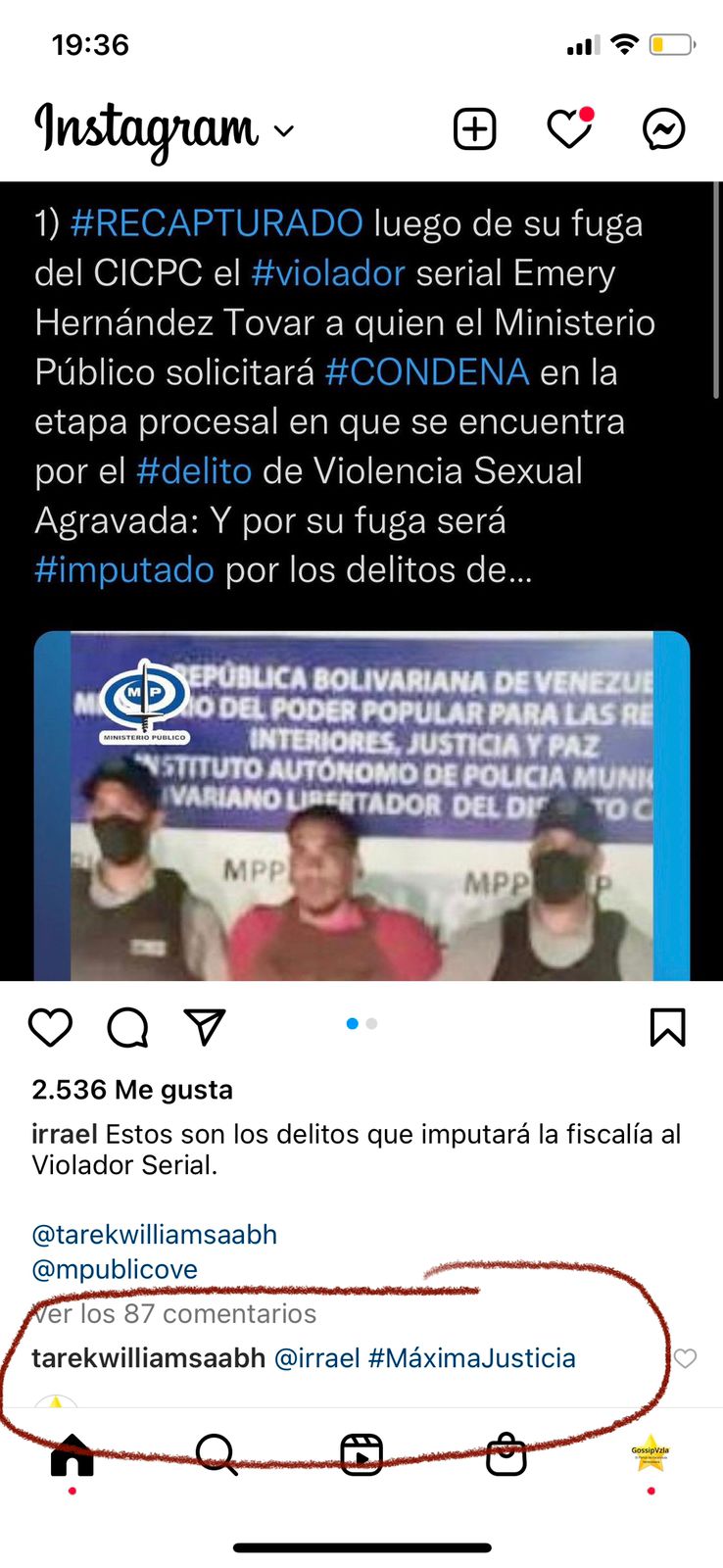Screen dimensions: 723x1568
Task: Like the post by irrael
Action: tap(50, 1027)
